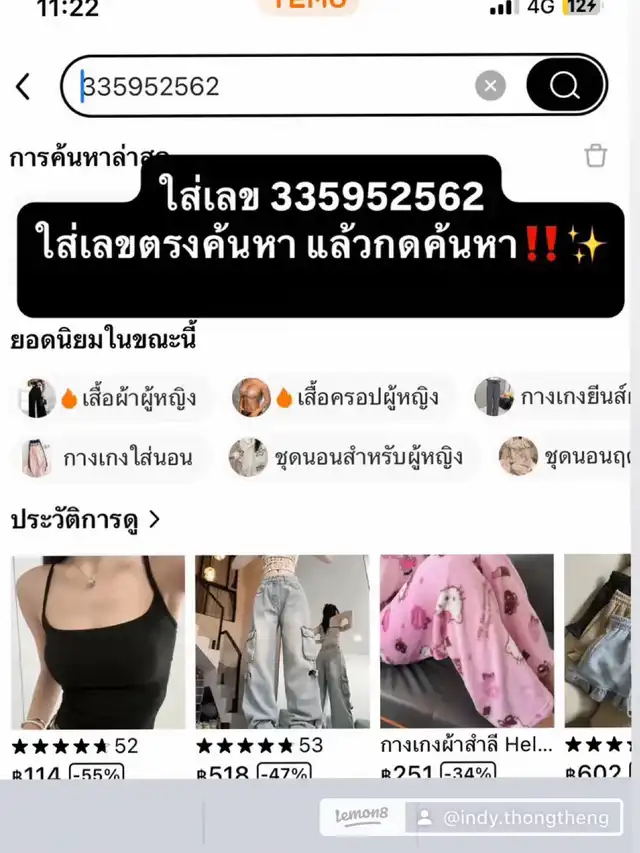
Task: Tap the black magnifier search button
Action: 564,87
